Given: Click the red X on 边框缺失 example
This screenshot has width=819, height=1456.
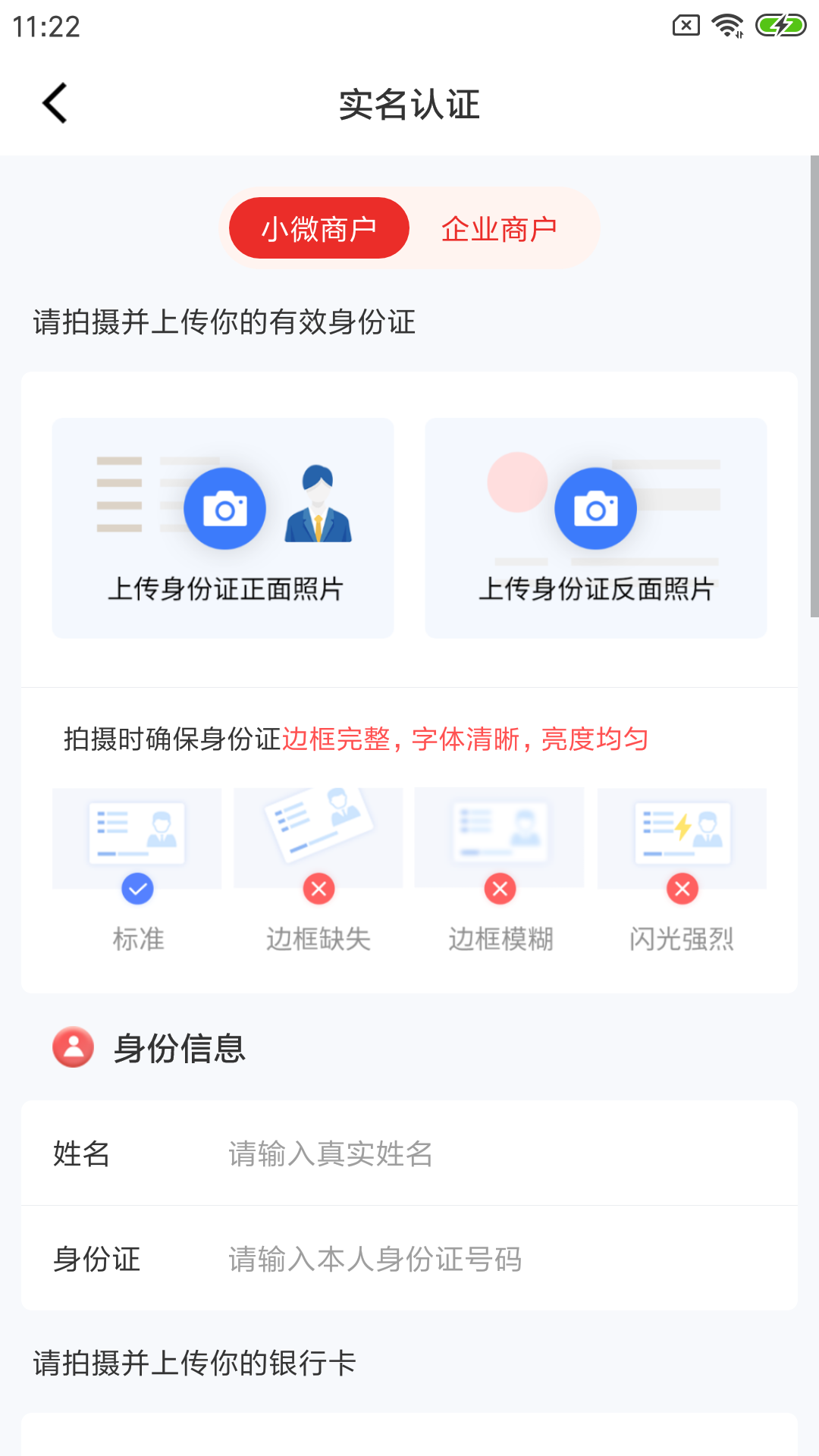Looking at the screenshot, I should [318, 889].
